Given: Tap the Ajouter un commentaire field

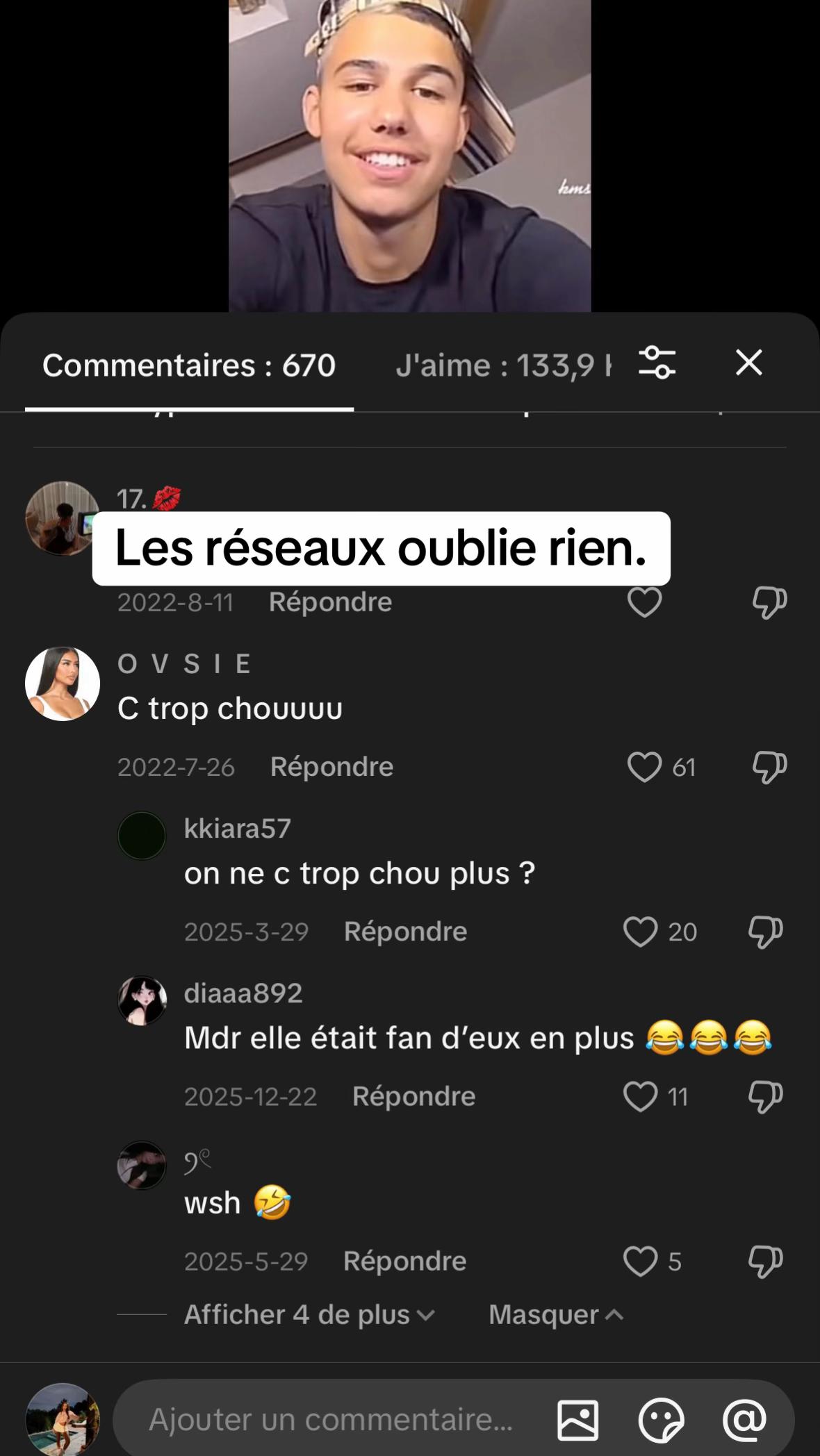Looking at the screenshot, I should 331,1419.
